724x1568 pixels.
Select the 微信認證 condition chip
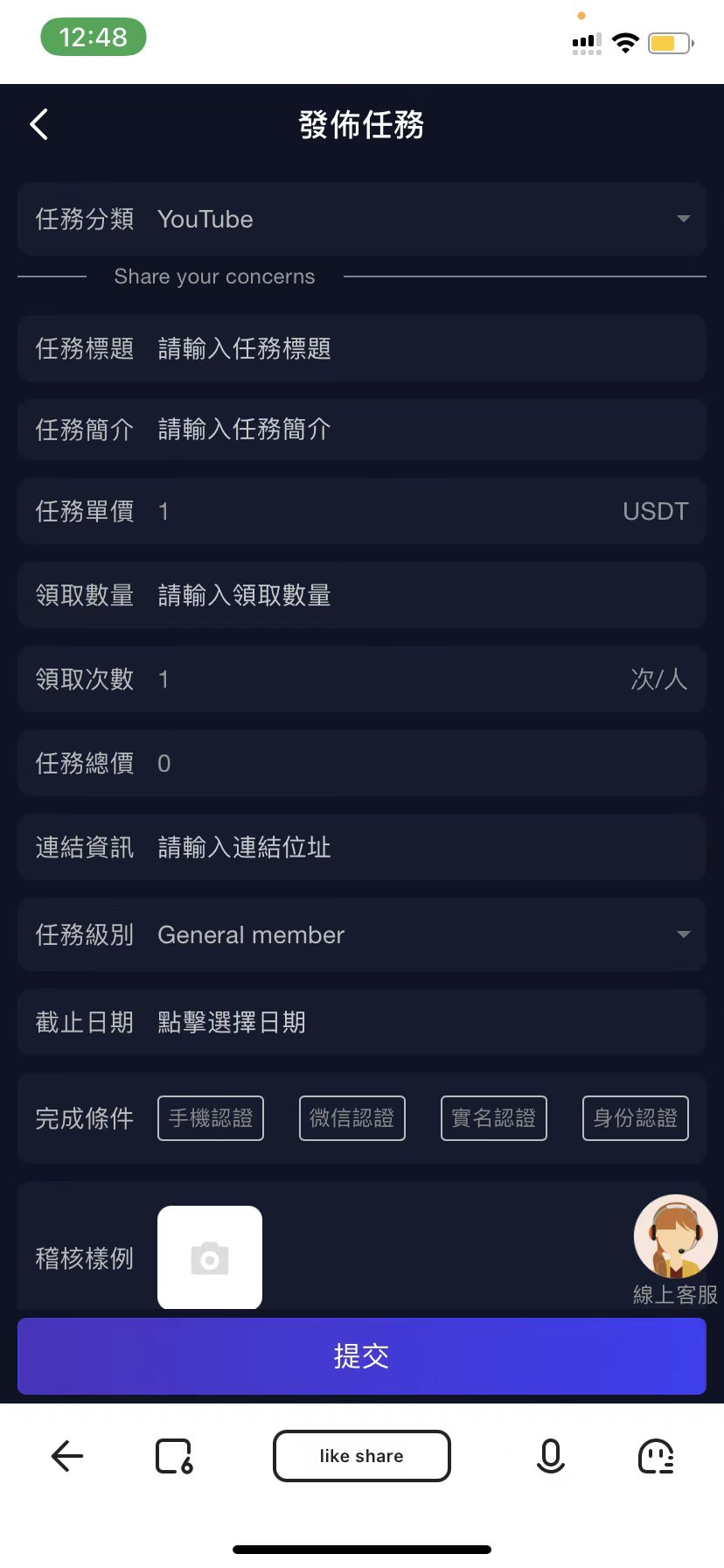click(x=352, y=1118)
